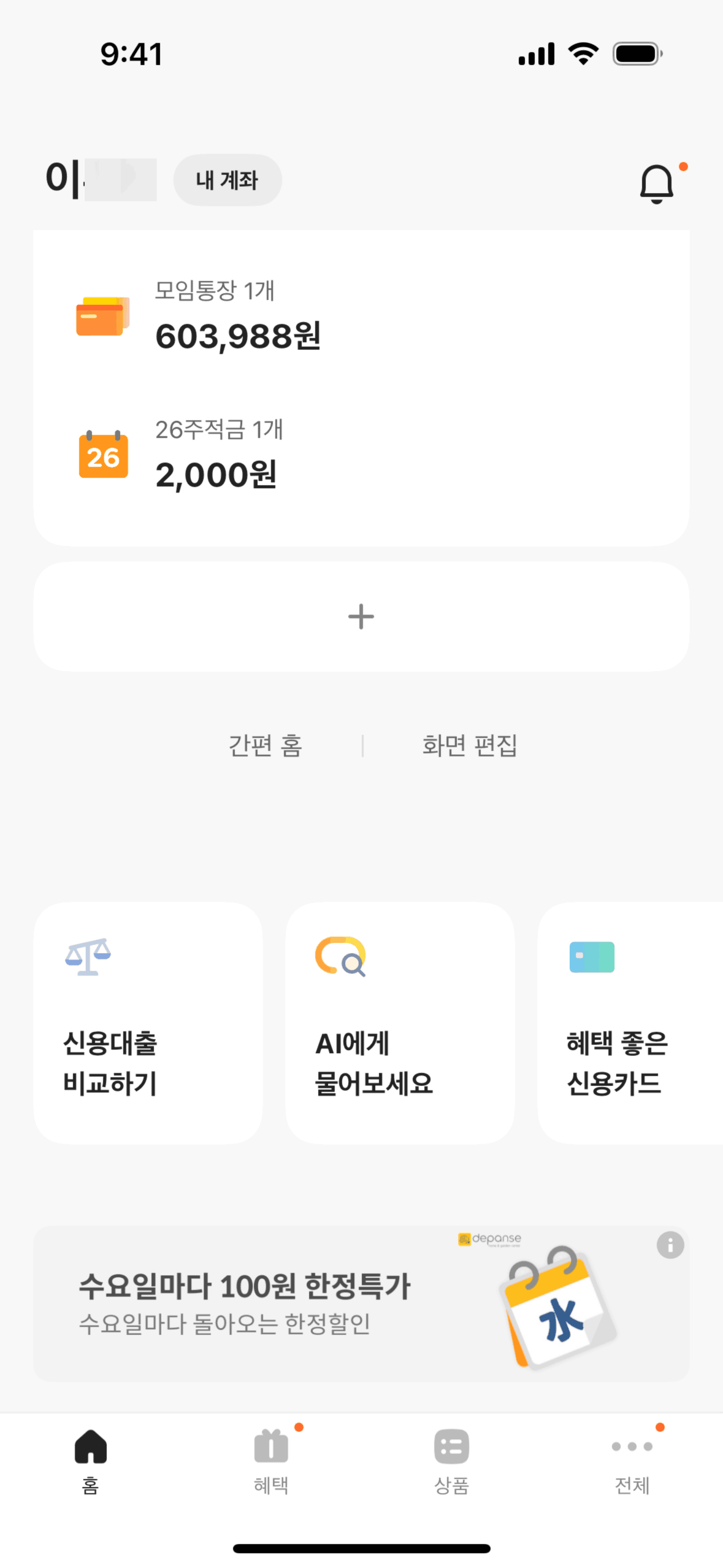723x1568 pixels.
Task: Tap the 내 계좌 chip
Action: click(x=228, y=180)
